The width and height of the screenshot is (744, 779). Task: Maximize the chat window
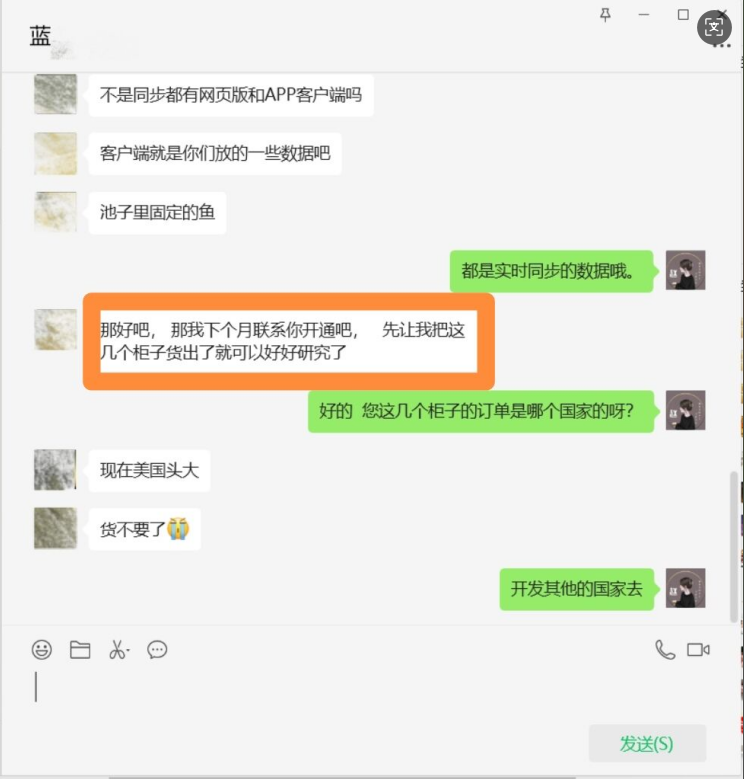(x=683, y=15)
